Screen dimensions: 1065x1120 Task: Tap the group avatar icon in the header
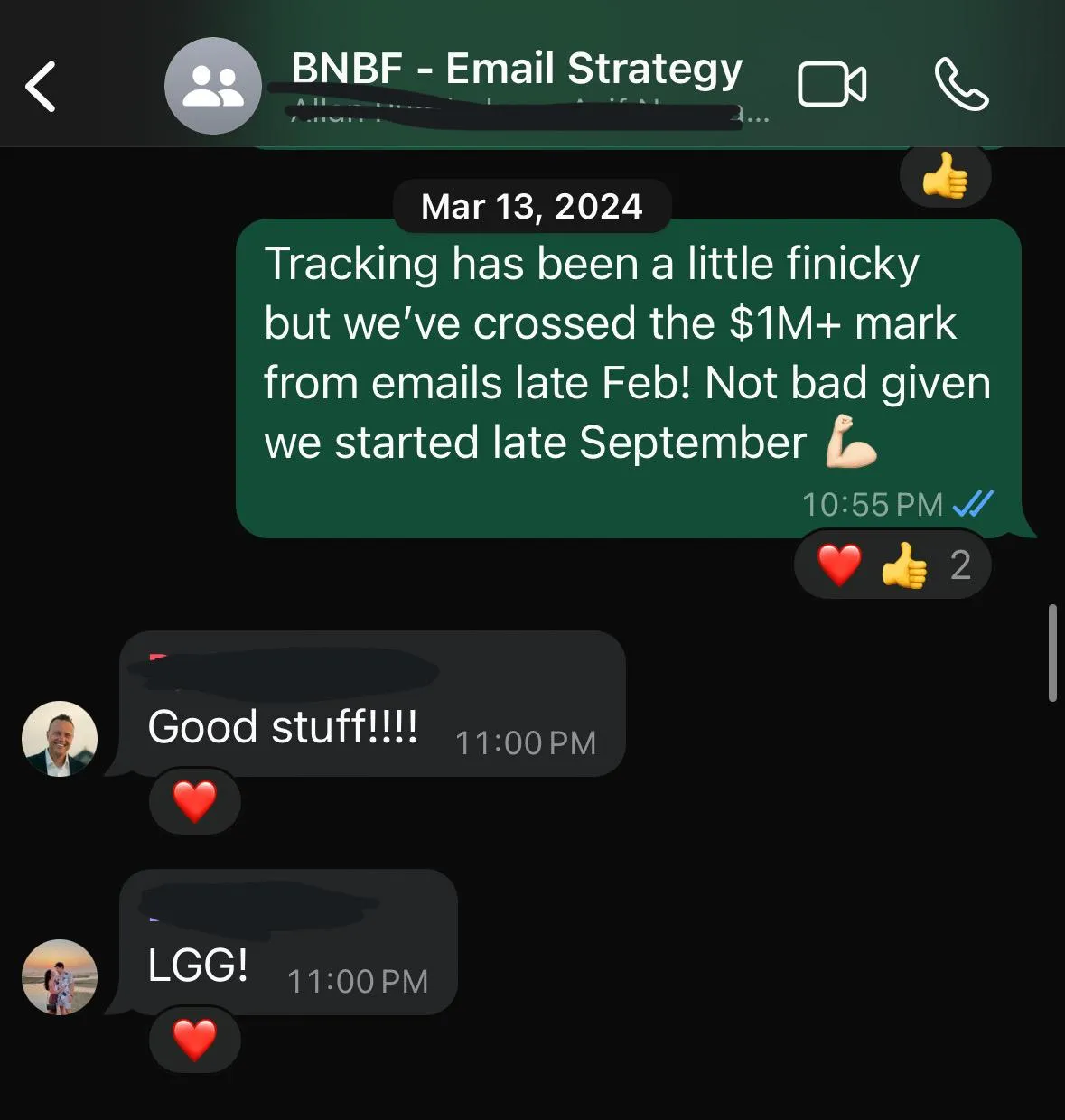pyautogui.click(x=213, y=87)
